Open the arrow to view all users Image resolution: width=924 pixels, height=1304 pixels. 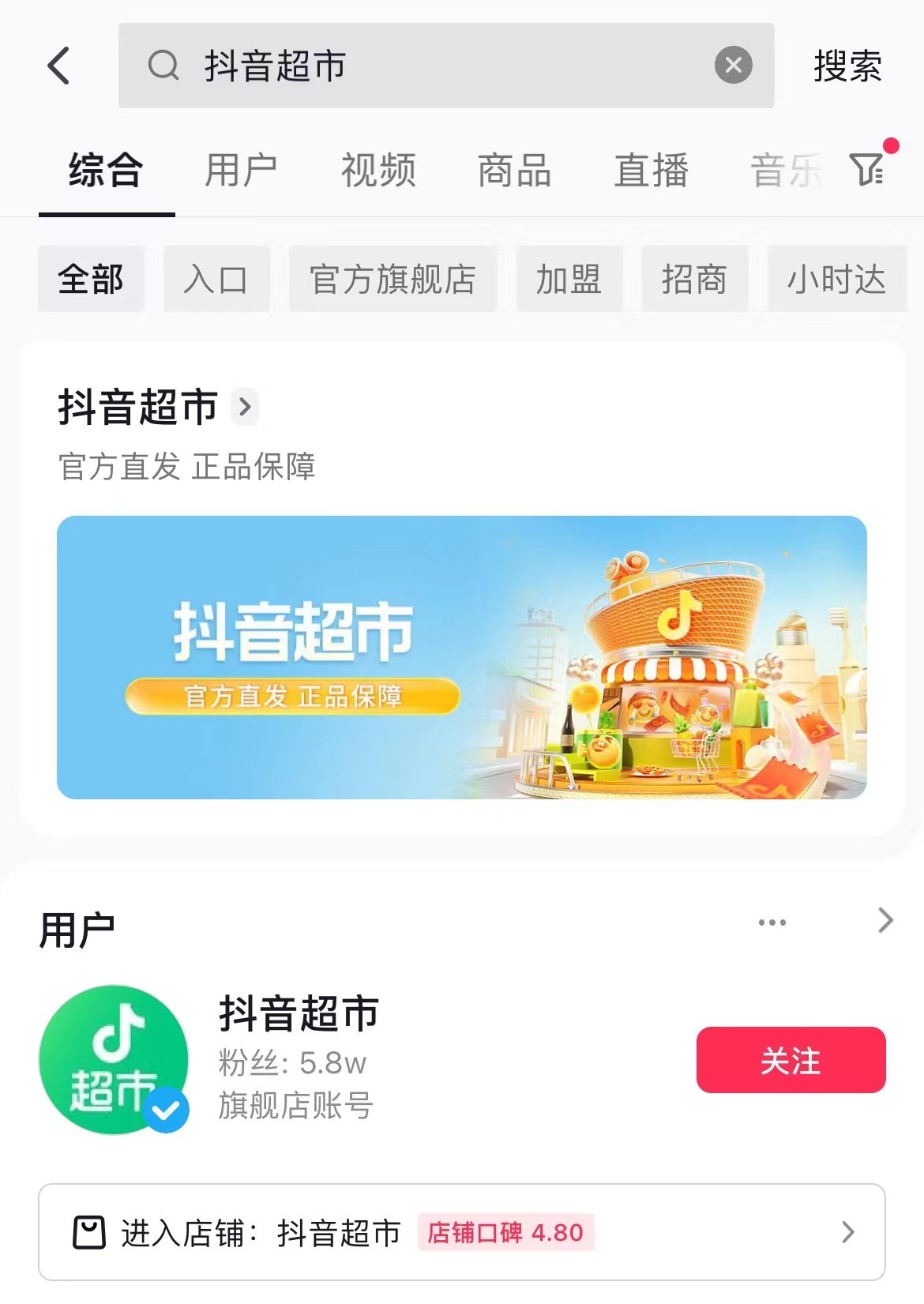click(885, 921)
